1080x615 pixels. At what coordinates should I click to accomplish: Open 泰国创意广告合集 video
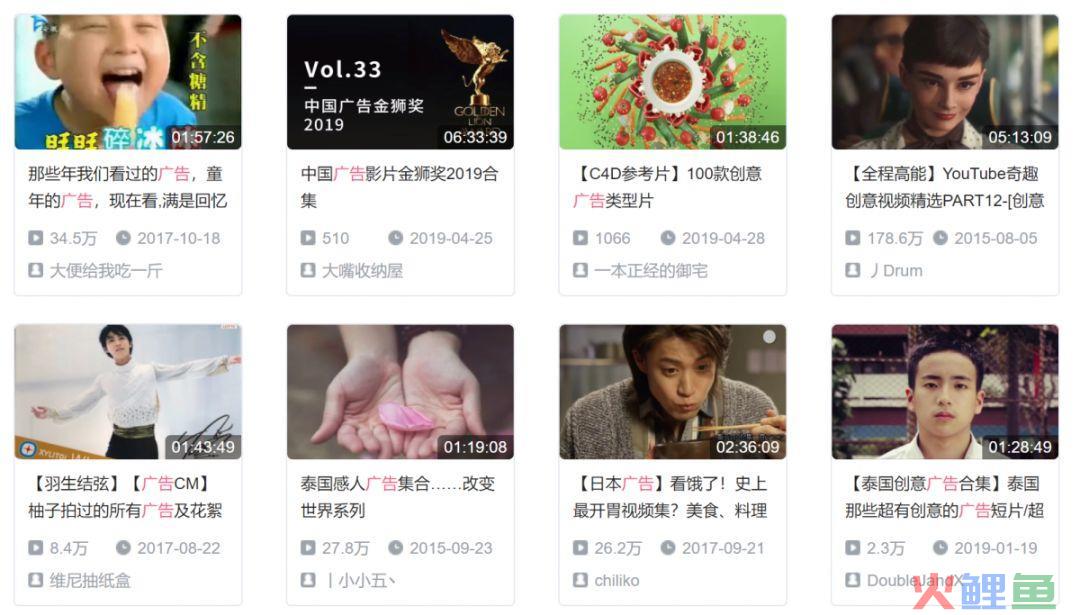pos(944,392)
